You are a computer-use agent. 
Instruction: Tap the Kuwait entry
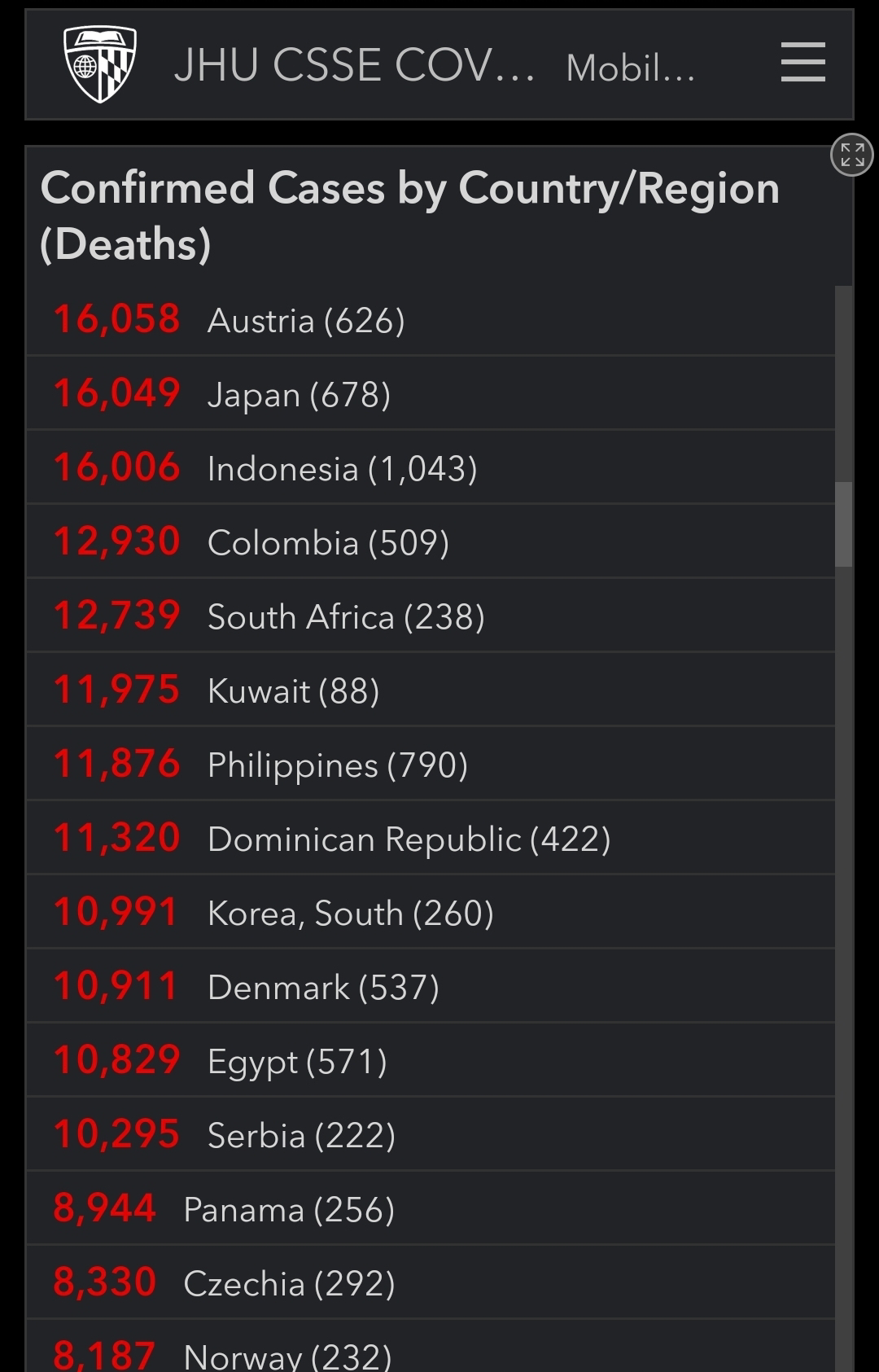[x=431, y=690]
